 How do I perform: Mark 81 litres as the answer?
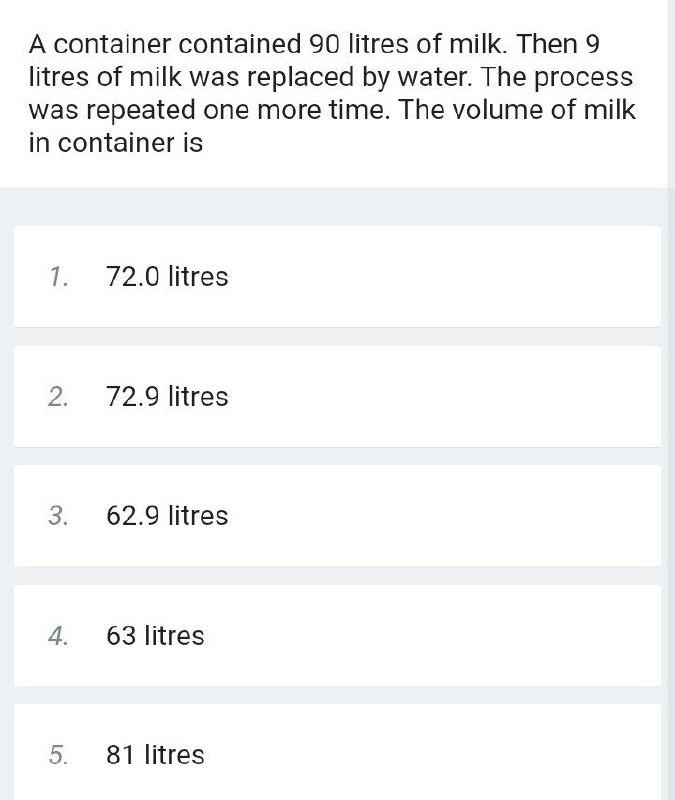click(156, 755)
